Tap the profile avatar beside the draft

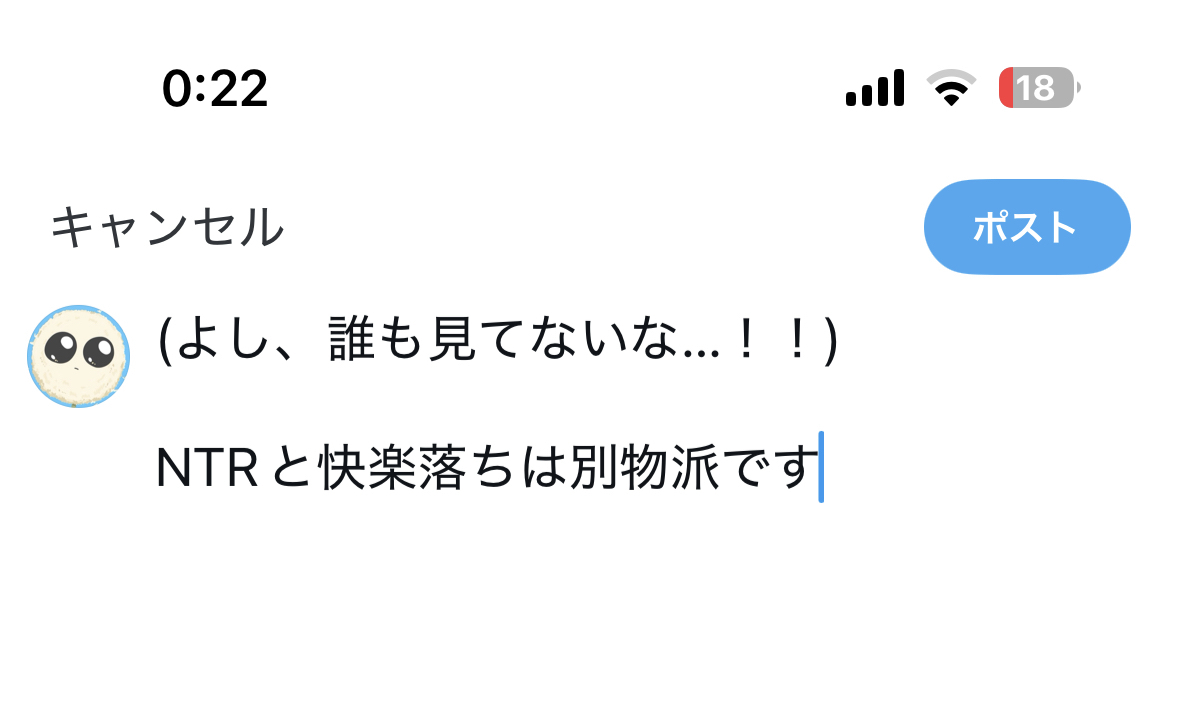78,356
